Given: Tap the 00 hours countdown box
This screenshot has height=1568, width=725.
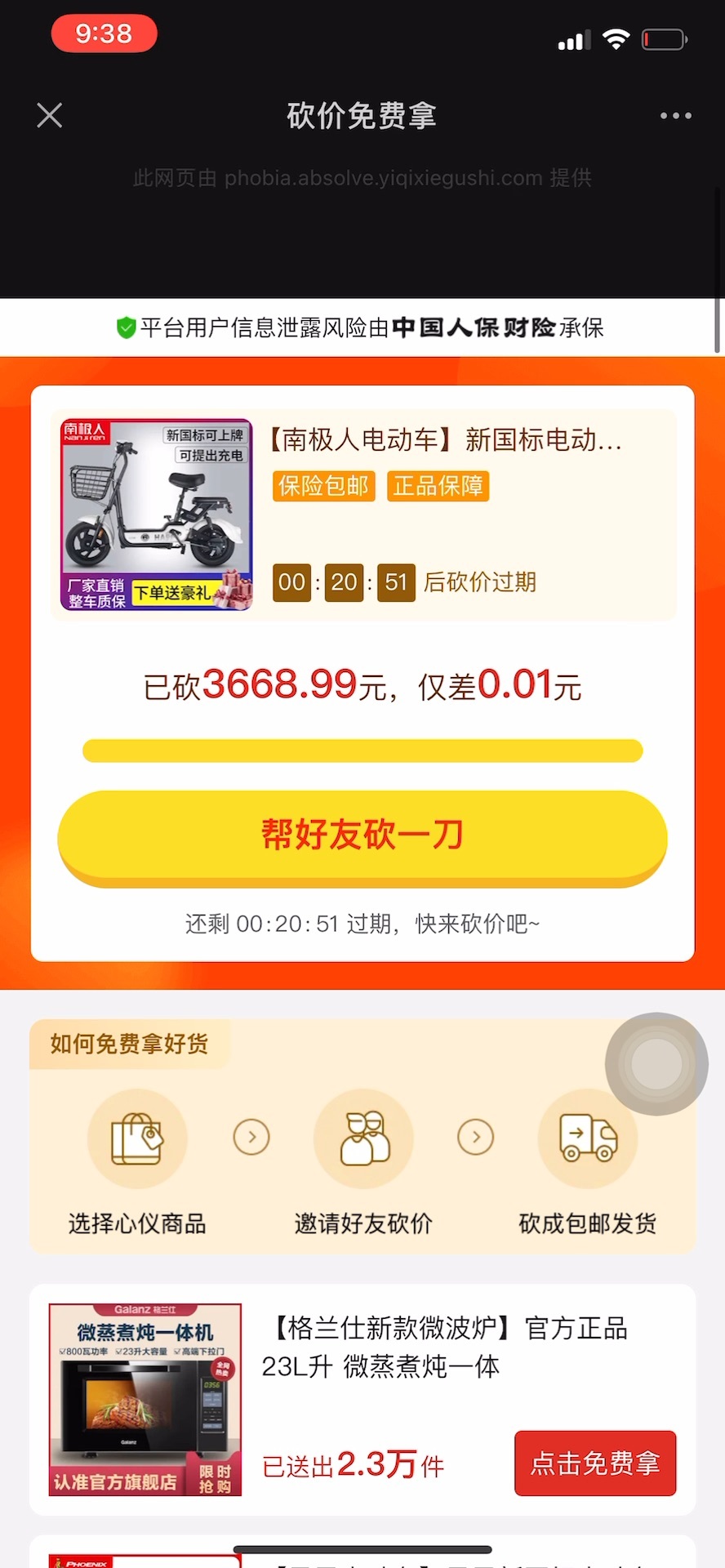Looking at the screenshot, I should pyautogui.click(x=291, y=581).
